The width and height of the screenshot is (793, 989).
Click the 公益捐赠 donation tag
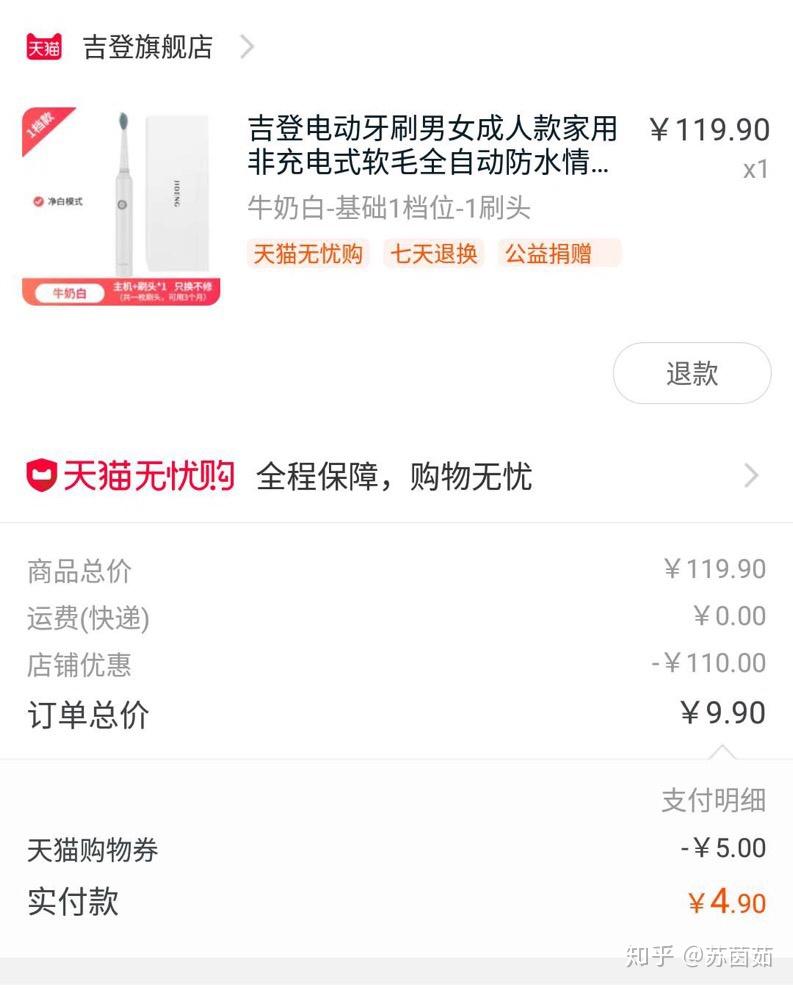click(553, 255)
